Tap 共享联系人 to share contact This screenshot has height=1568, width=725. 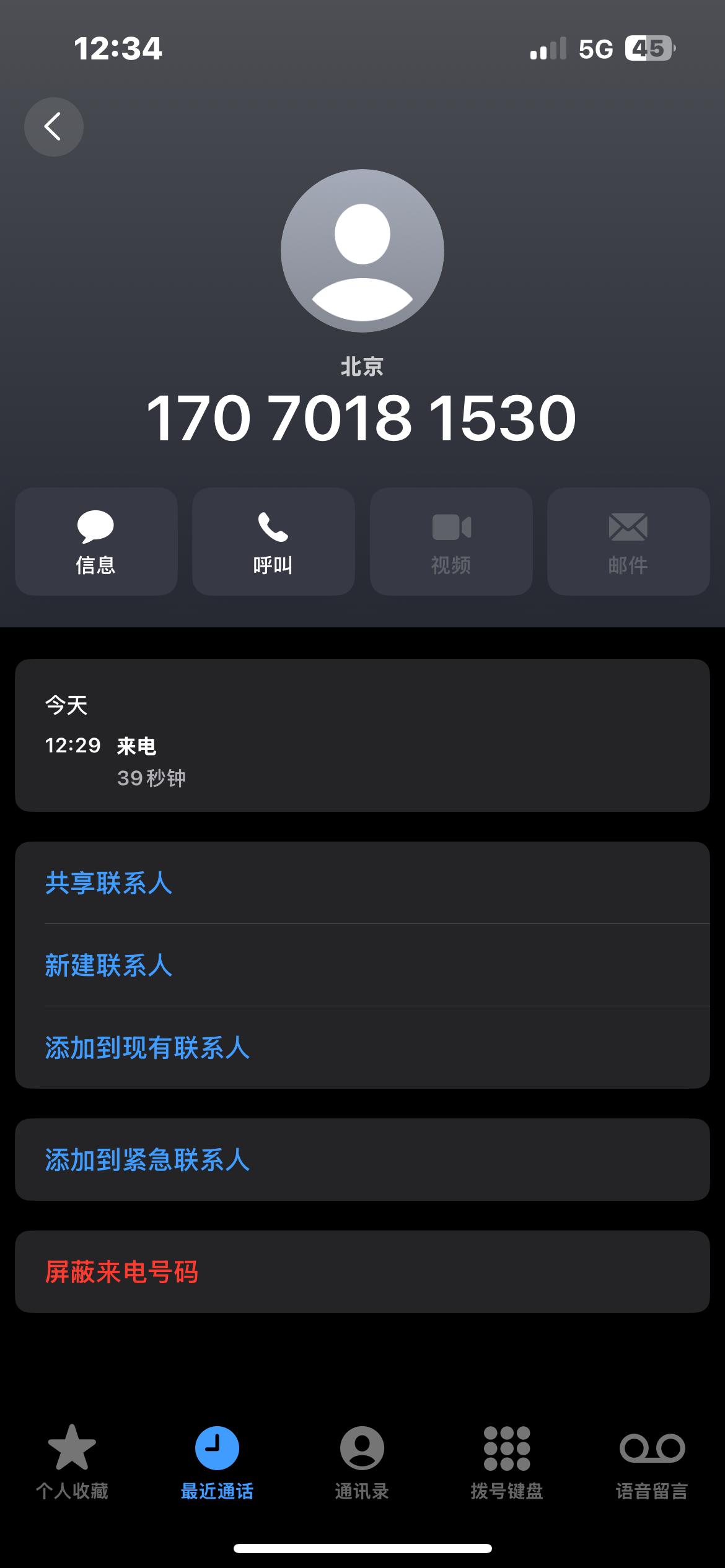click(x=108, y=882)
